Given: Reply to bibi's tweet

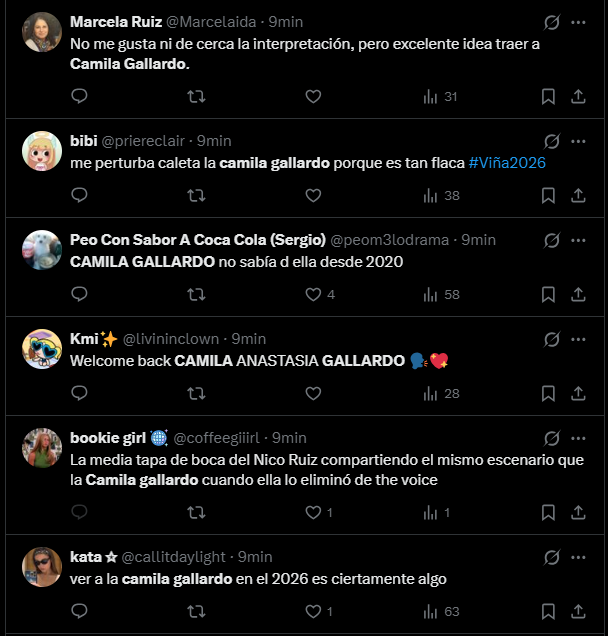Looking at the screenshot, I should click(x=80, y=196).
